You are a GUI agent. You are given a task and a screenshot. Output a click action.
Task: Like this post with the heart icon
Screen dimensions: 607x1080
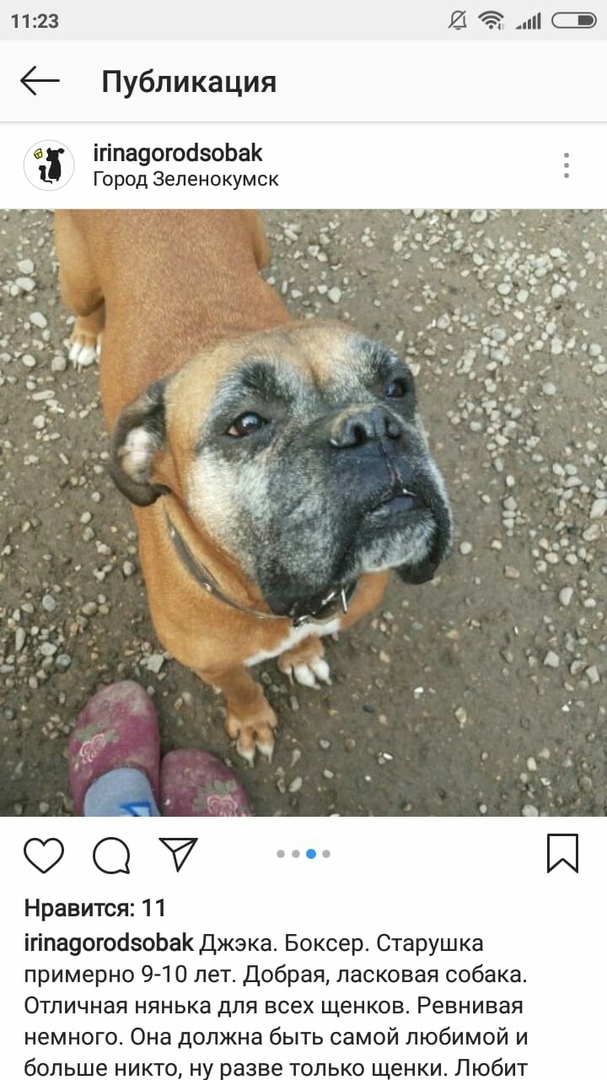(x=44, y=855)
